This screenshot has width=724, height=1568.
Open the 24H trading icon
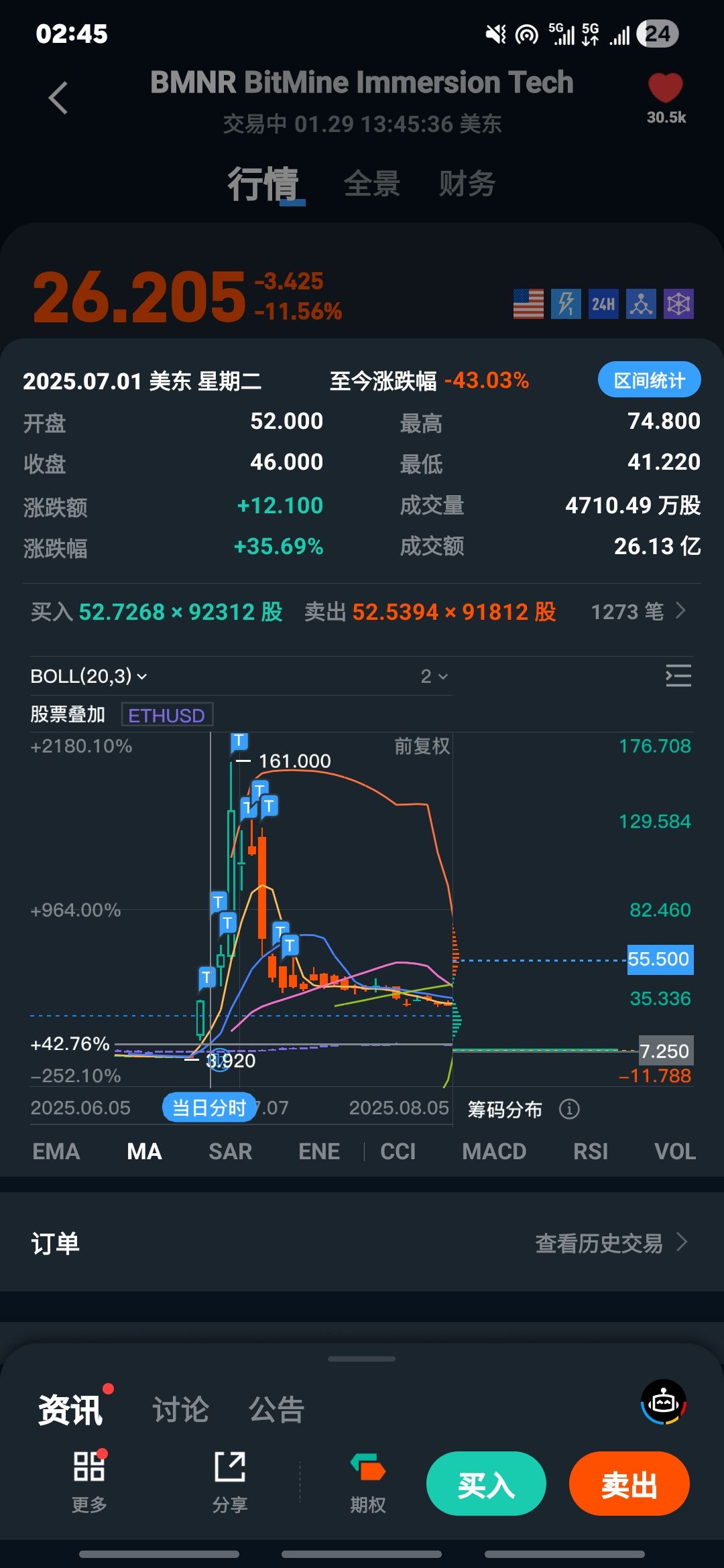click(603, 304)
